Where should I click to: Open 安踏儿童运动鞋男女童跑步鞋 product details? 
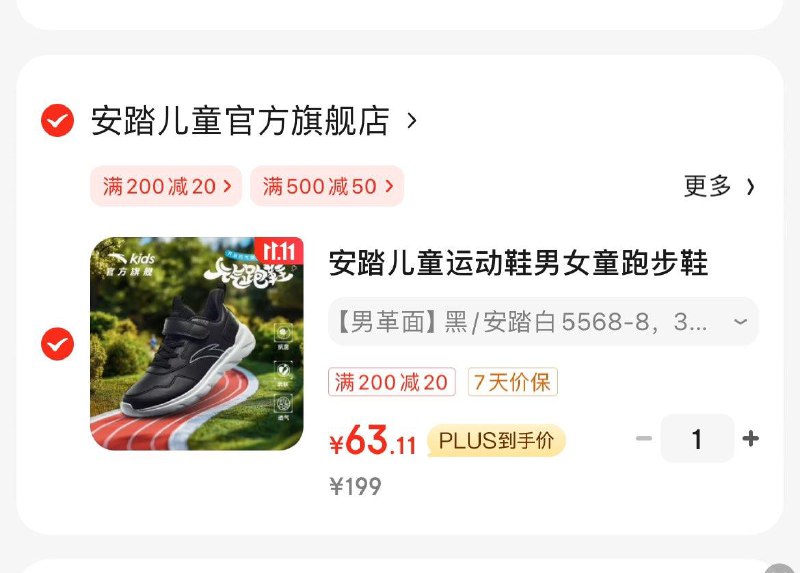pyautogui.click(x=518, y=264)
